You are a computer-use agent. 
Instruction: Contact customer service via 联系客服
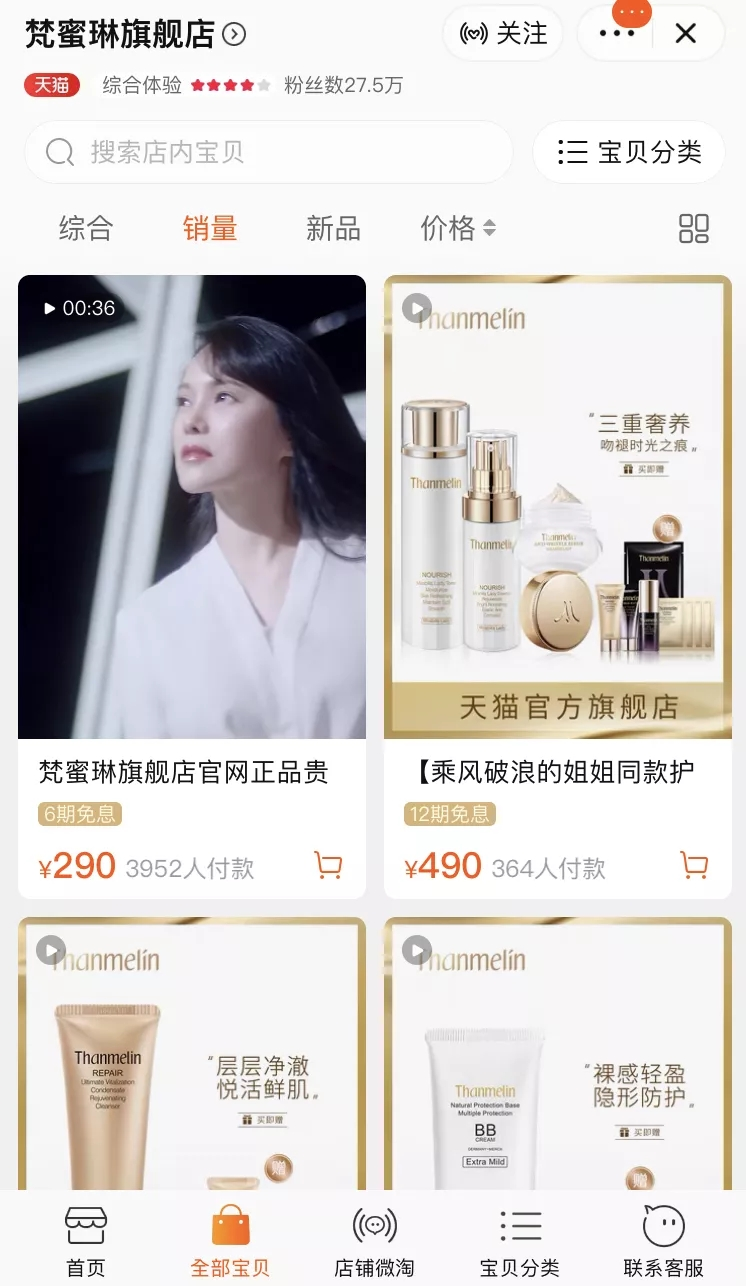pos(663,1240)
